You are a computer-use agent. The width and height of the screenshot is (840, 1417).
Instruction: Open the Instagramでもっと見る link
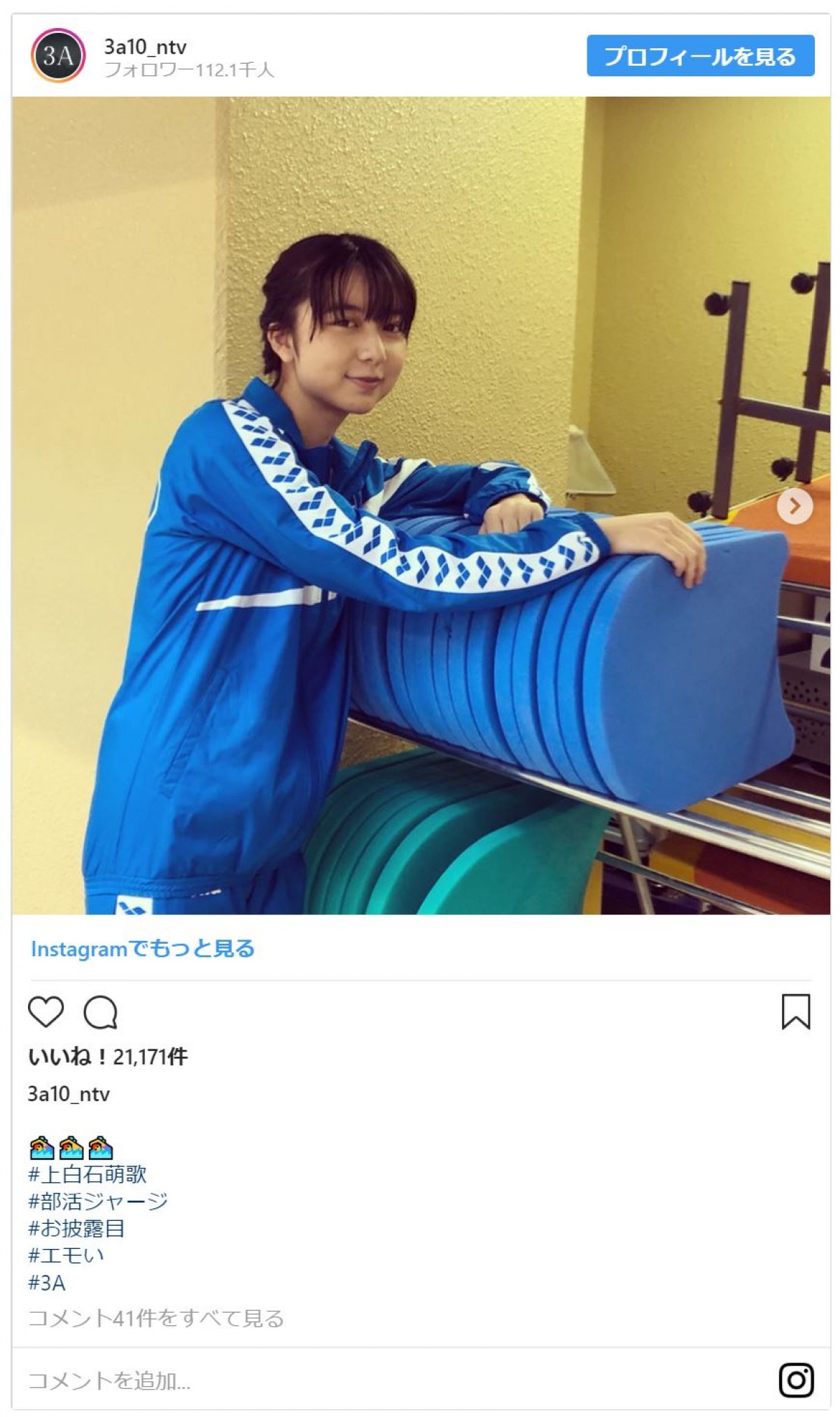[x=143, y=949]
